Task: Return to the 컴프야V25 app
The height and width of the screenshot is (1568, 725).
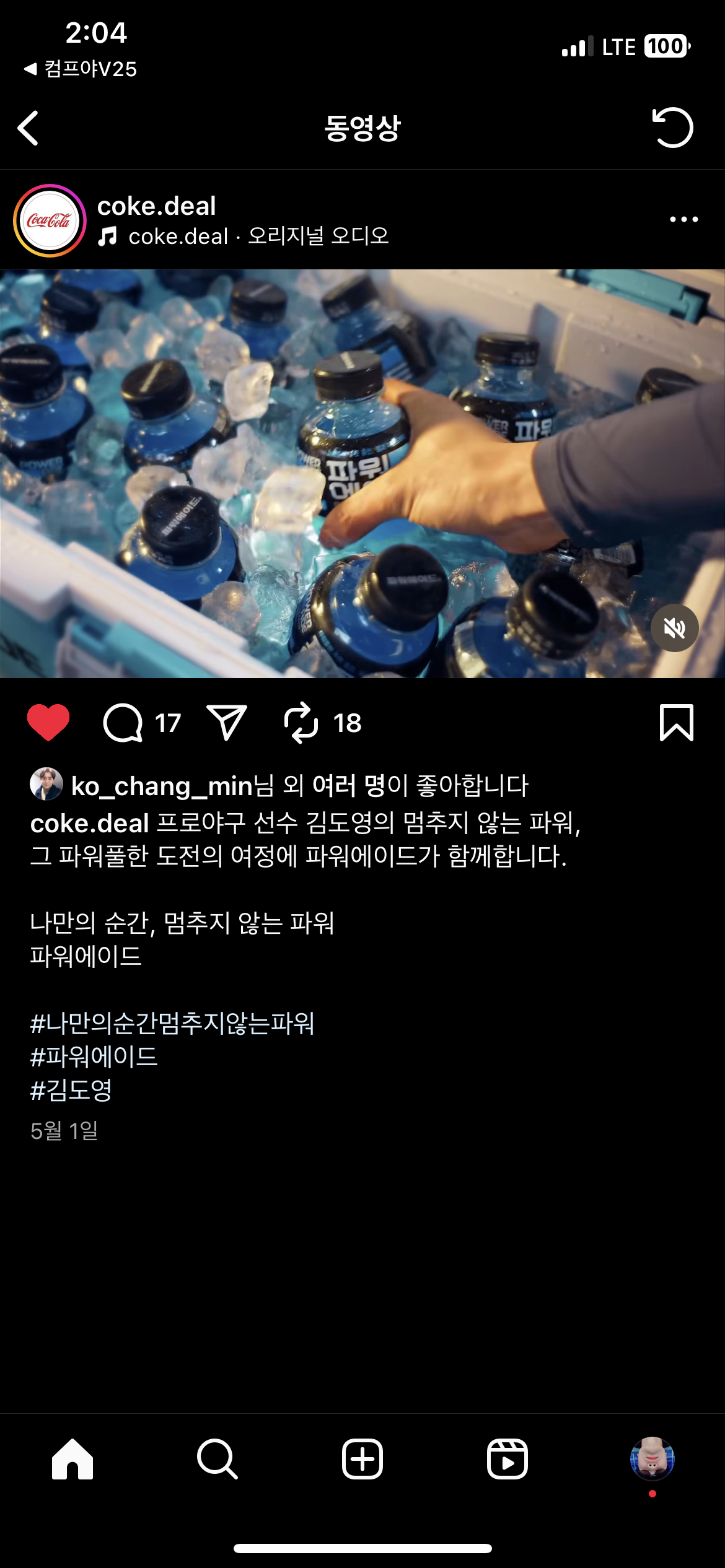Action: coord(81,69)
